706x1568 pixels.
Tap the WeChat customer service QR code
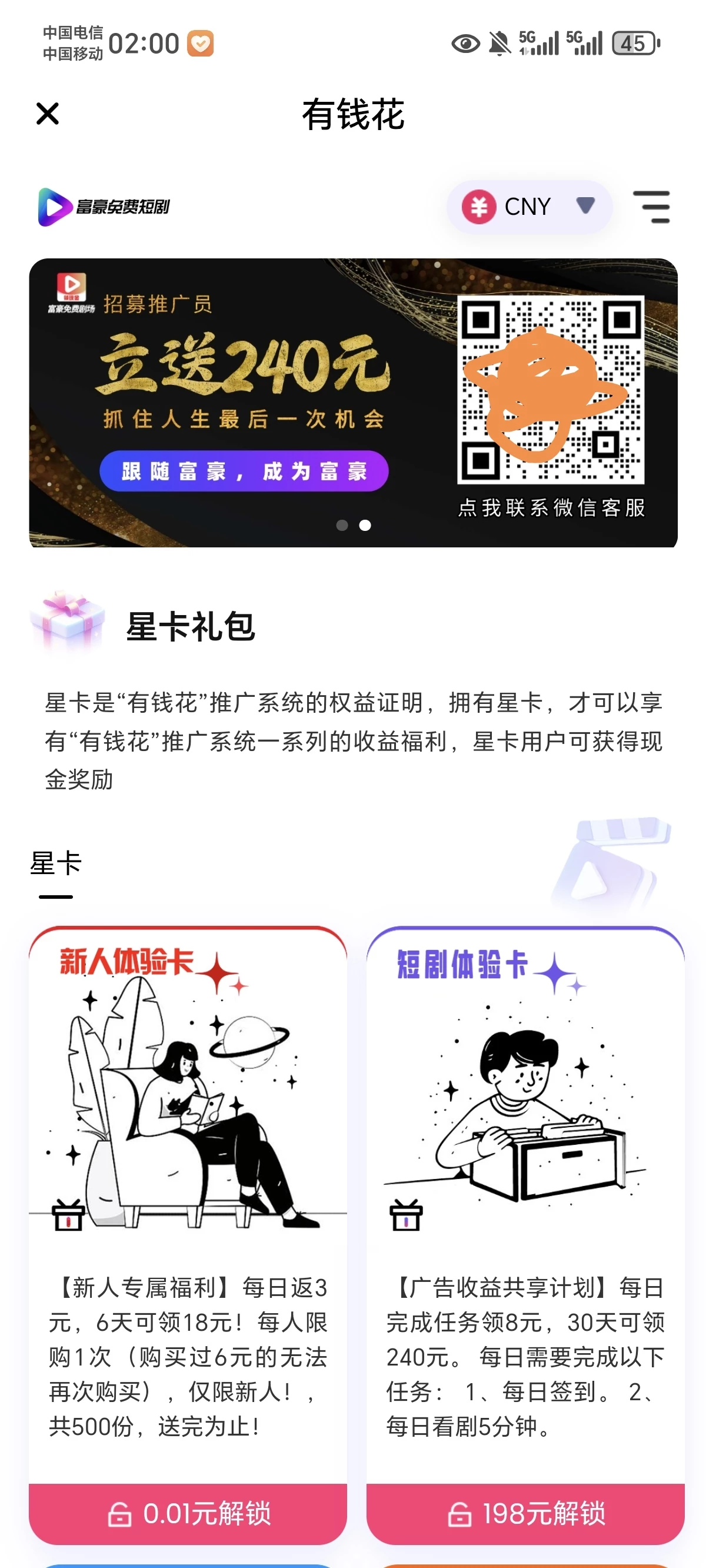pos(552,390)
